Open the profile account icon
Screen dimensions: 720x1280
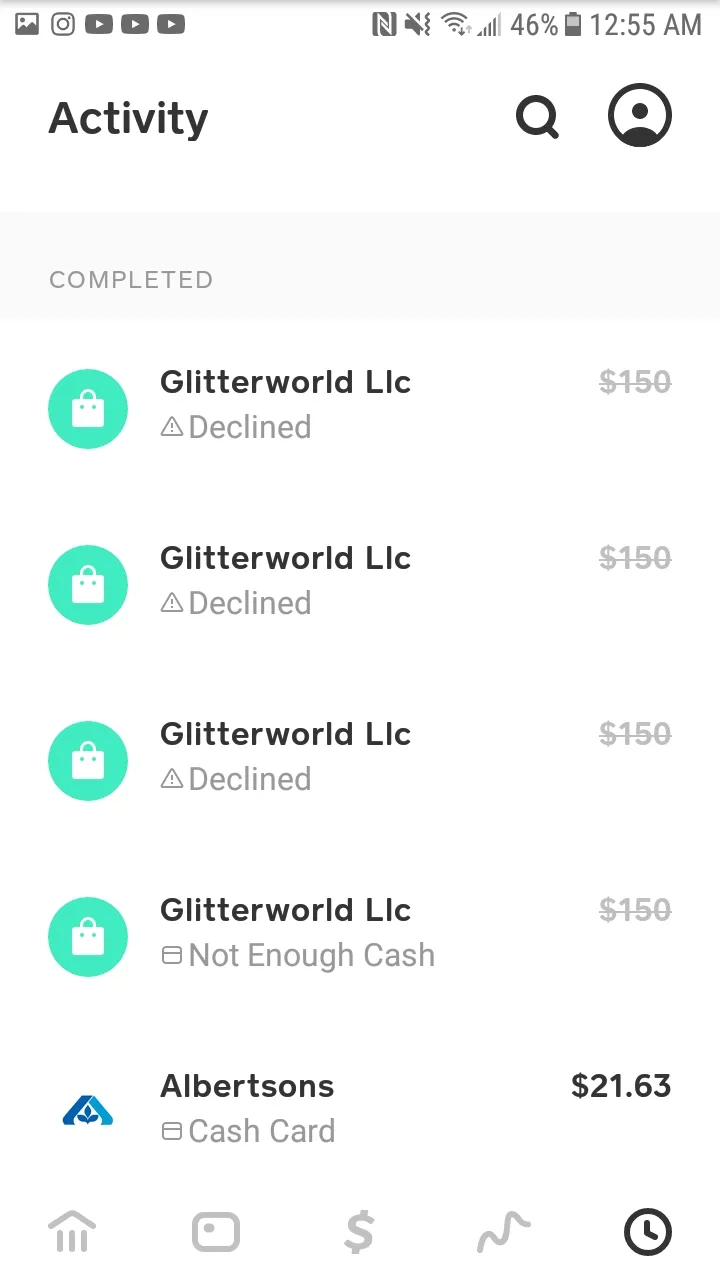(640, 115)
